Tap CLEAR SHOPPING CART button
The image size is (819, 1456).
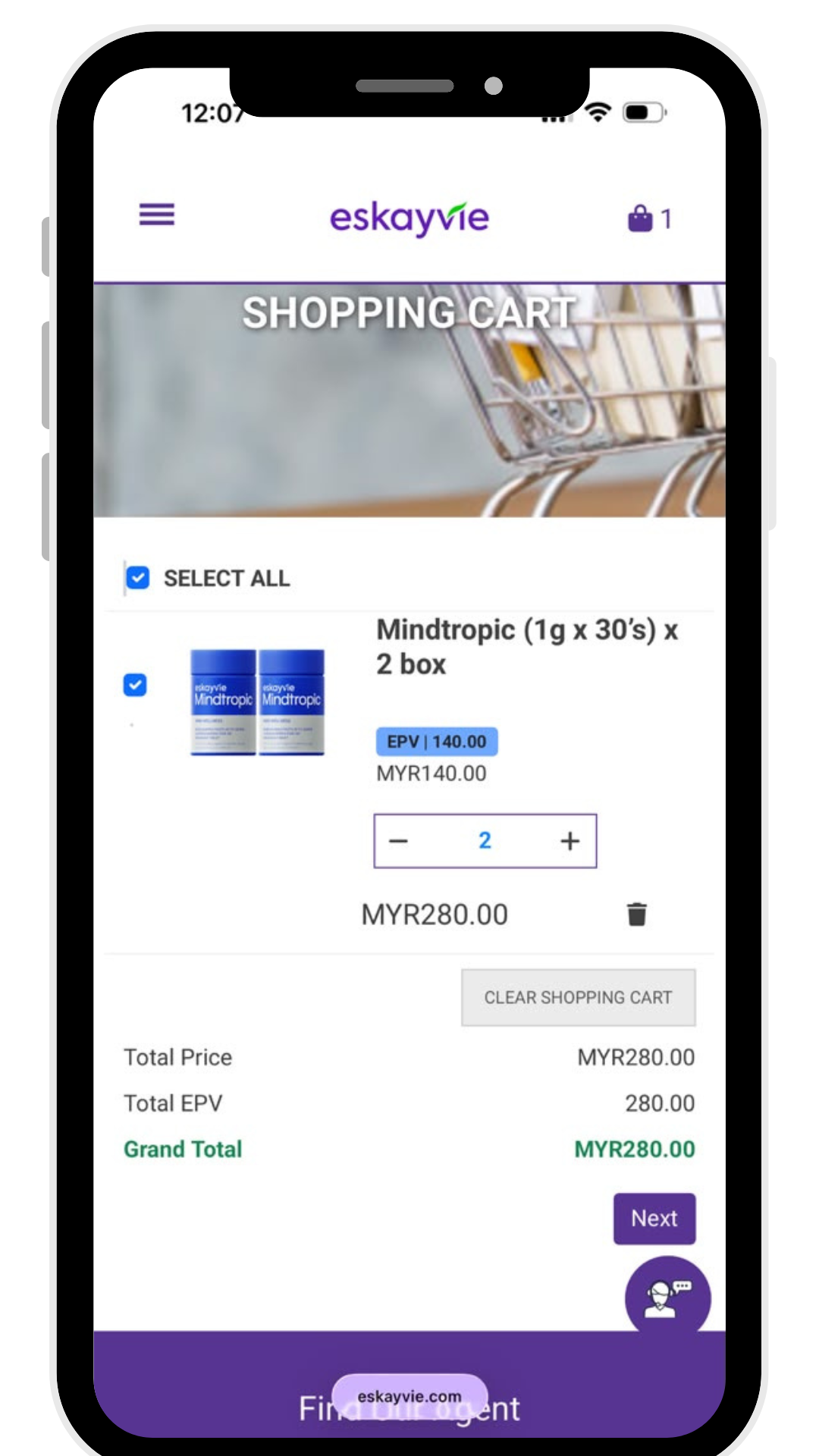[x=579, y=997]
